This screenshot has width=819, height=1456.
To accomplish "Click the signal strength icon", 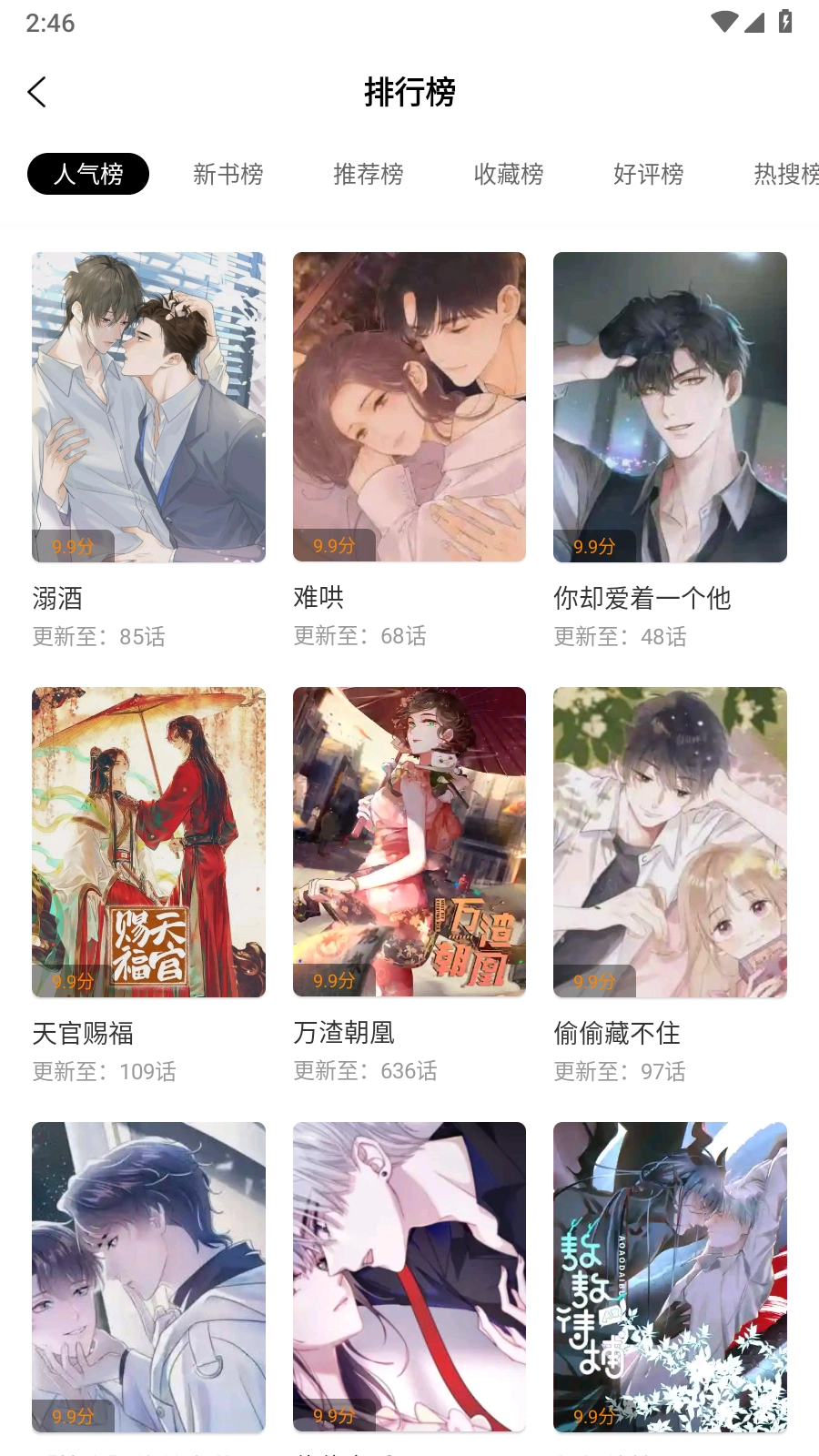I will point(755,22).
